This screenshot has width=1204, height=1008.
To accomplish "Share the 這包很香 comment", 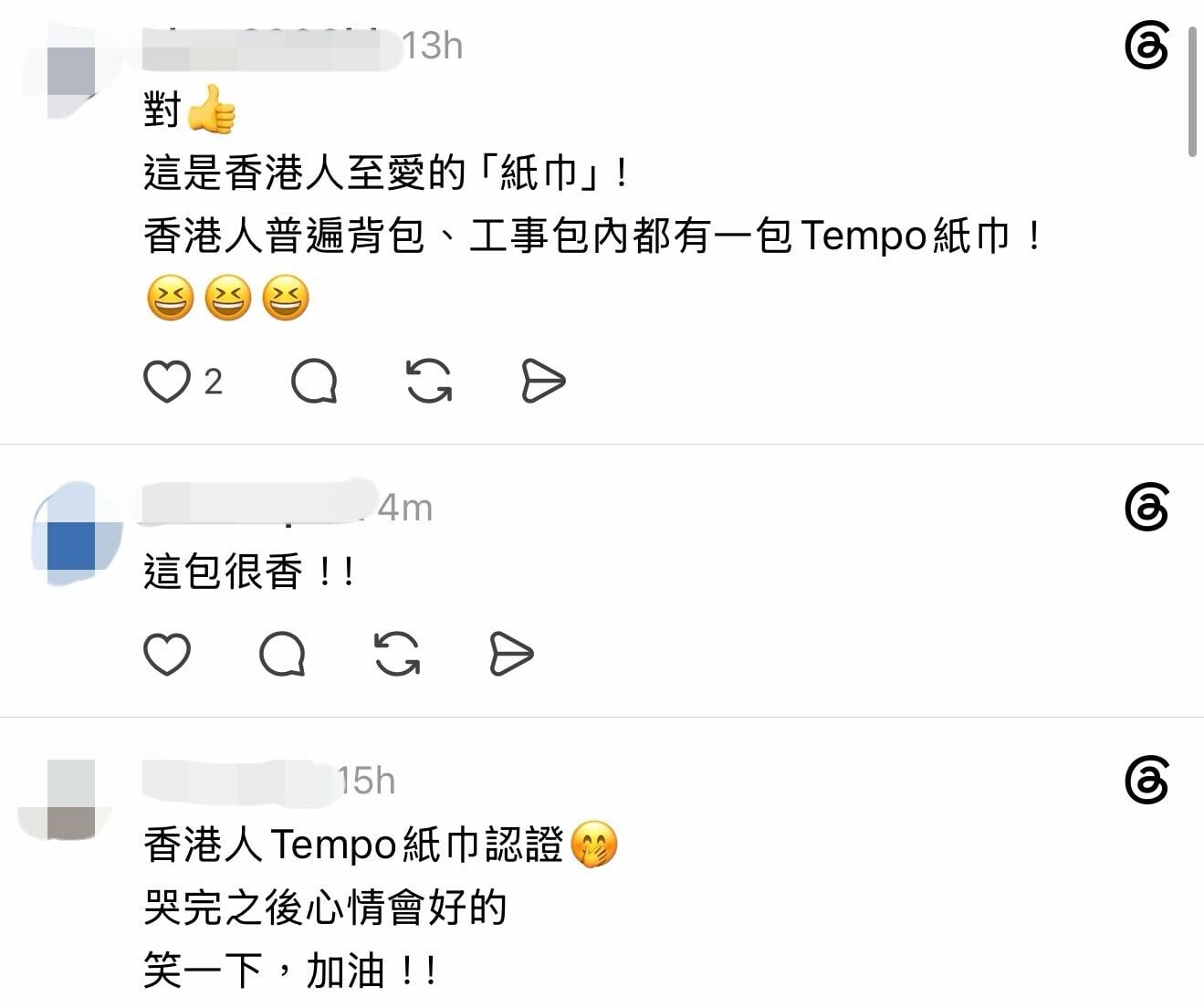I will pyautogui.click(x=511, y=654).
